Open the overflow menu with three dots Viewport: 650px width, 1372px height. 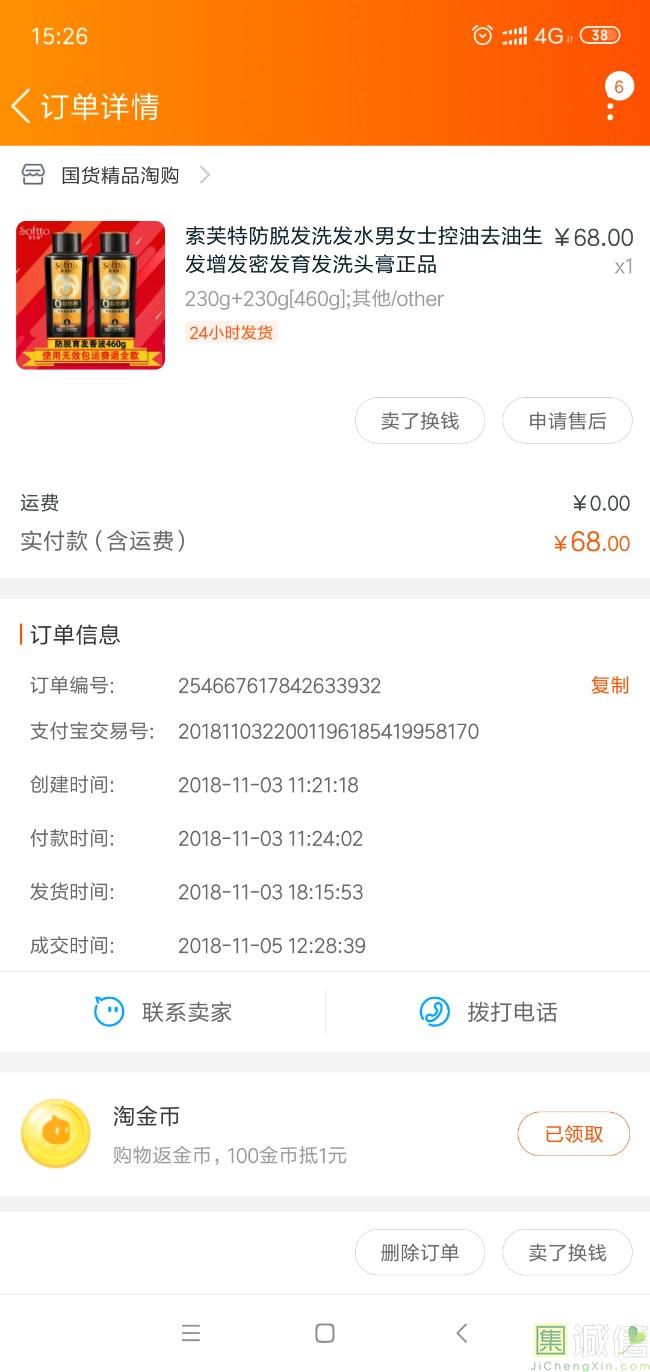(x=610, y=104)
